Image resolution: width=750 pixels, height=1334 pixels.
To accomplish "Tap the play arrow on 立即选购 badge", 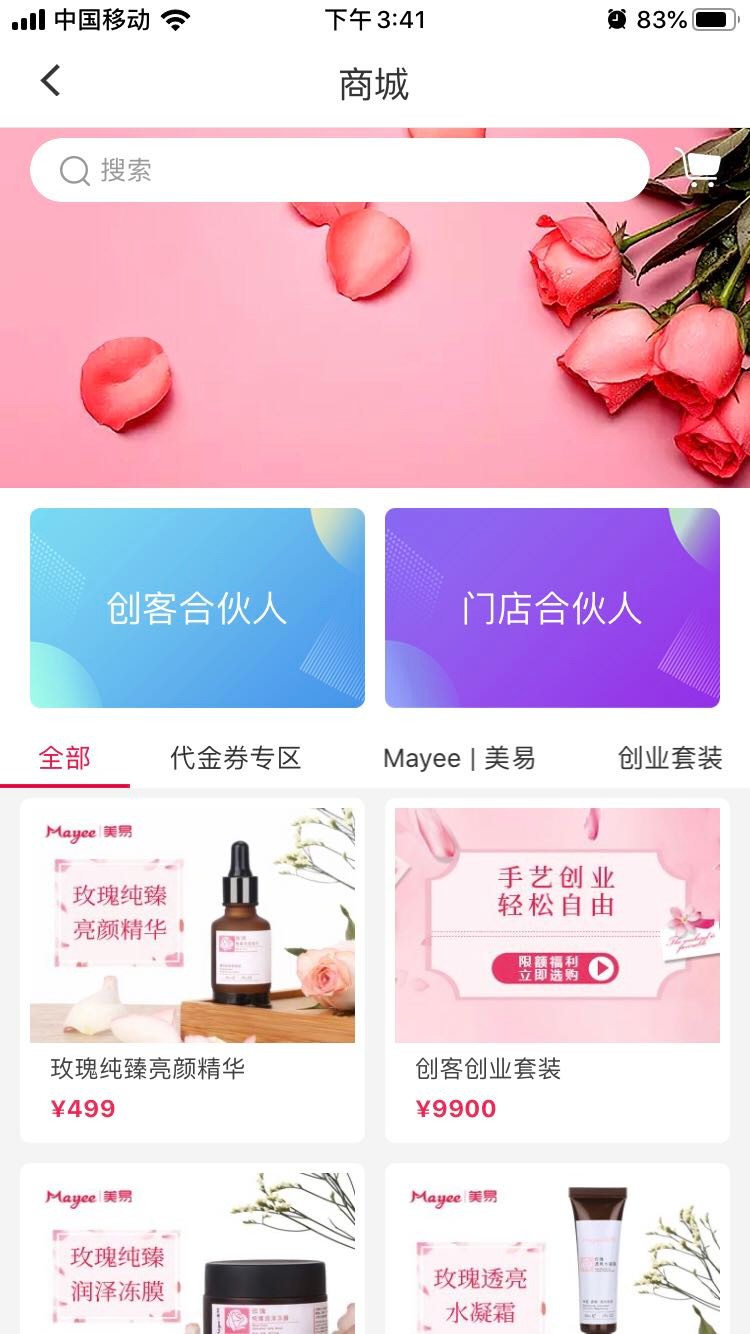I will point(602,968).
